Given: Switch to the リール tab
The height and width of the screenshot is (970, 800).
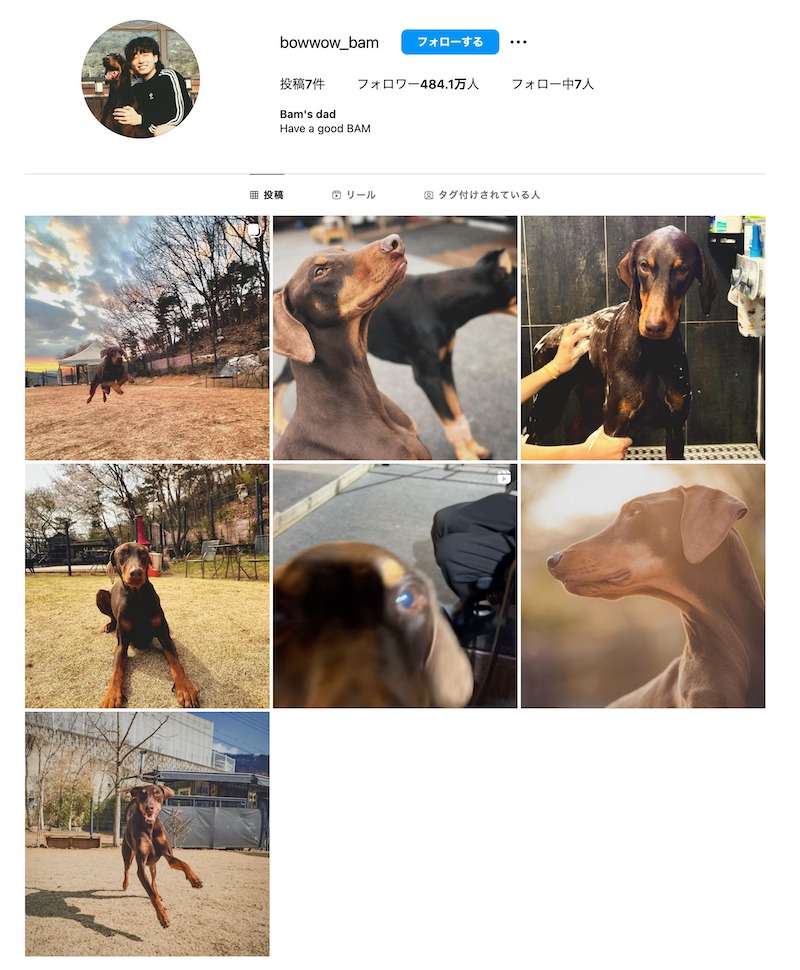Looking at the screenshot, I should click(x=352, y=195).
